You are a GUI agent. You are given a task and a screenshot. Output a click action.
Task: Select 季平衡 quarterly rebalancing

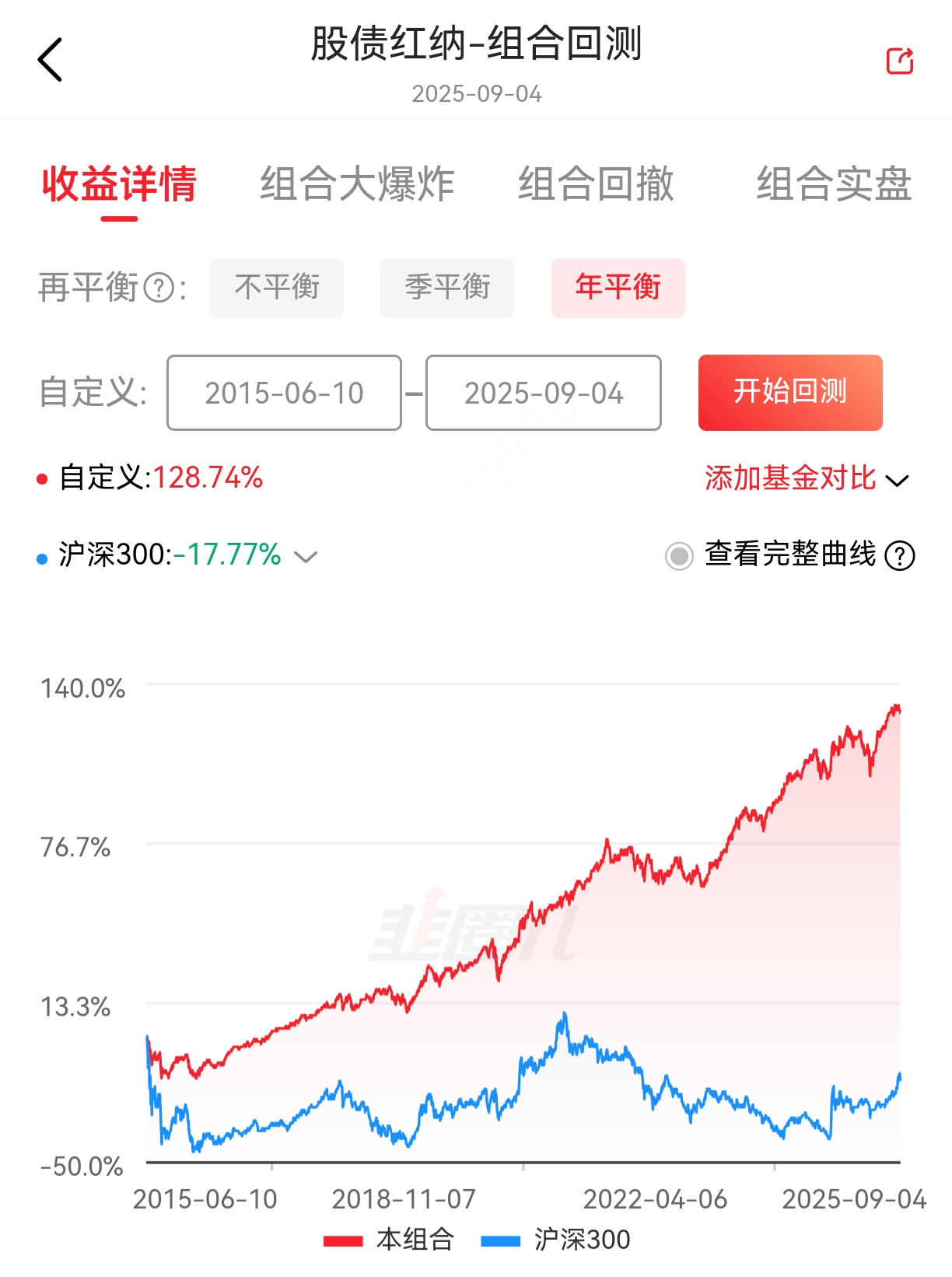pos(447,288)
